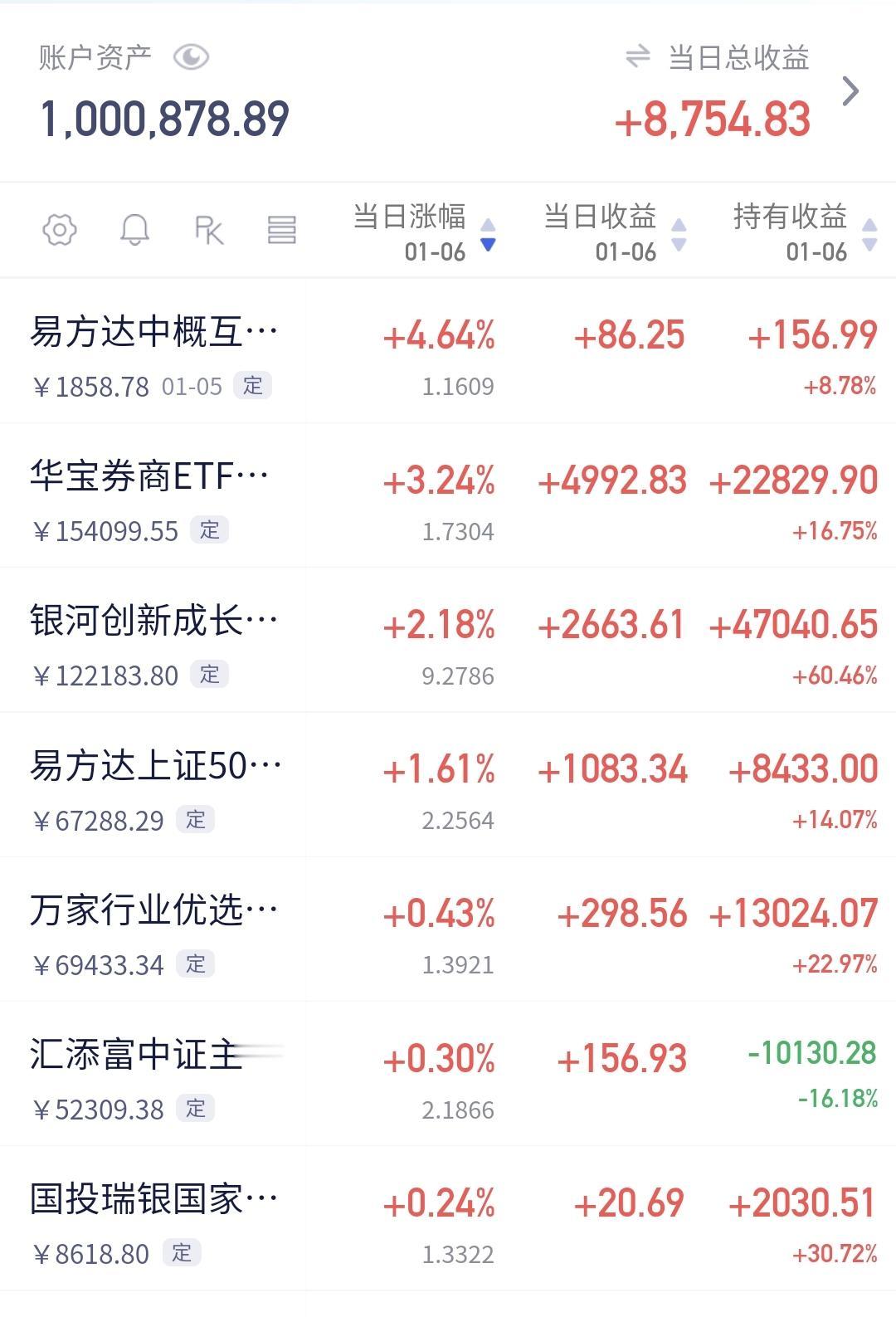Change the list layout view
The image size is (896, 1317).
[282, 230]
